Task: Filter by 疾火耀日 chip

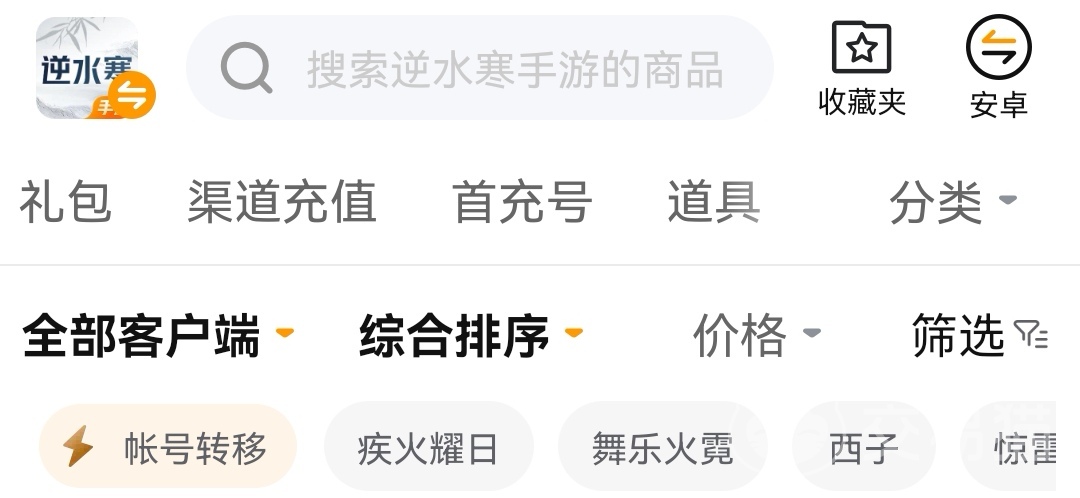Action: (x=428, y=446)
